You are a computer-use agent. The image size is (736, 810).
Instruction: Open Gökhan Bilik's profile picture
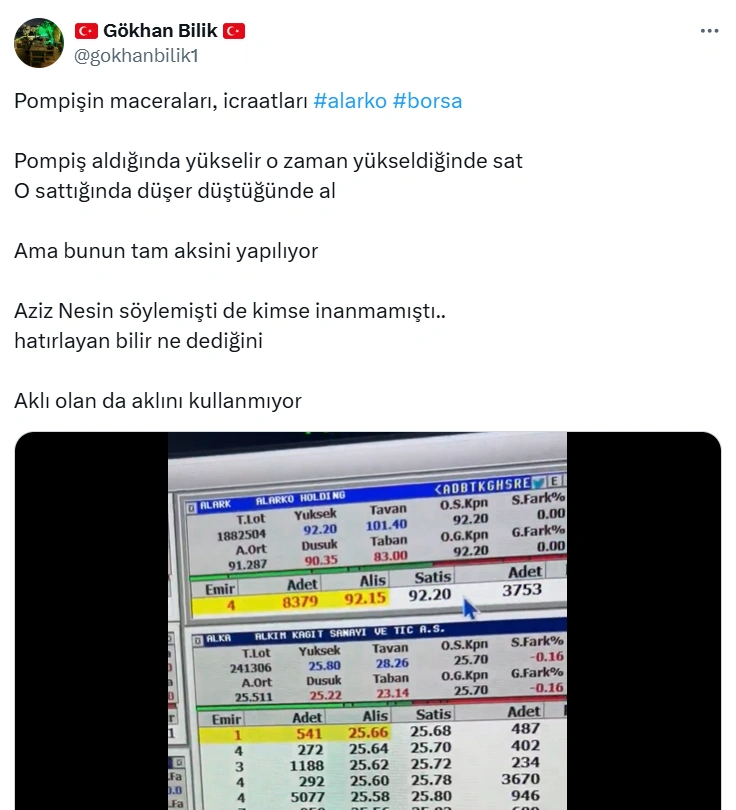pos(39,43)
